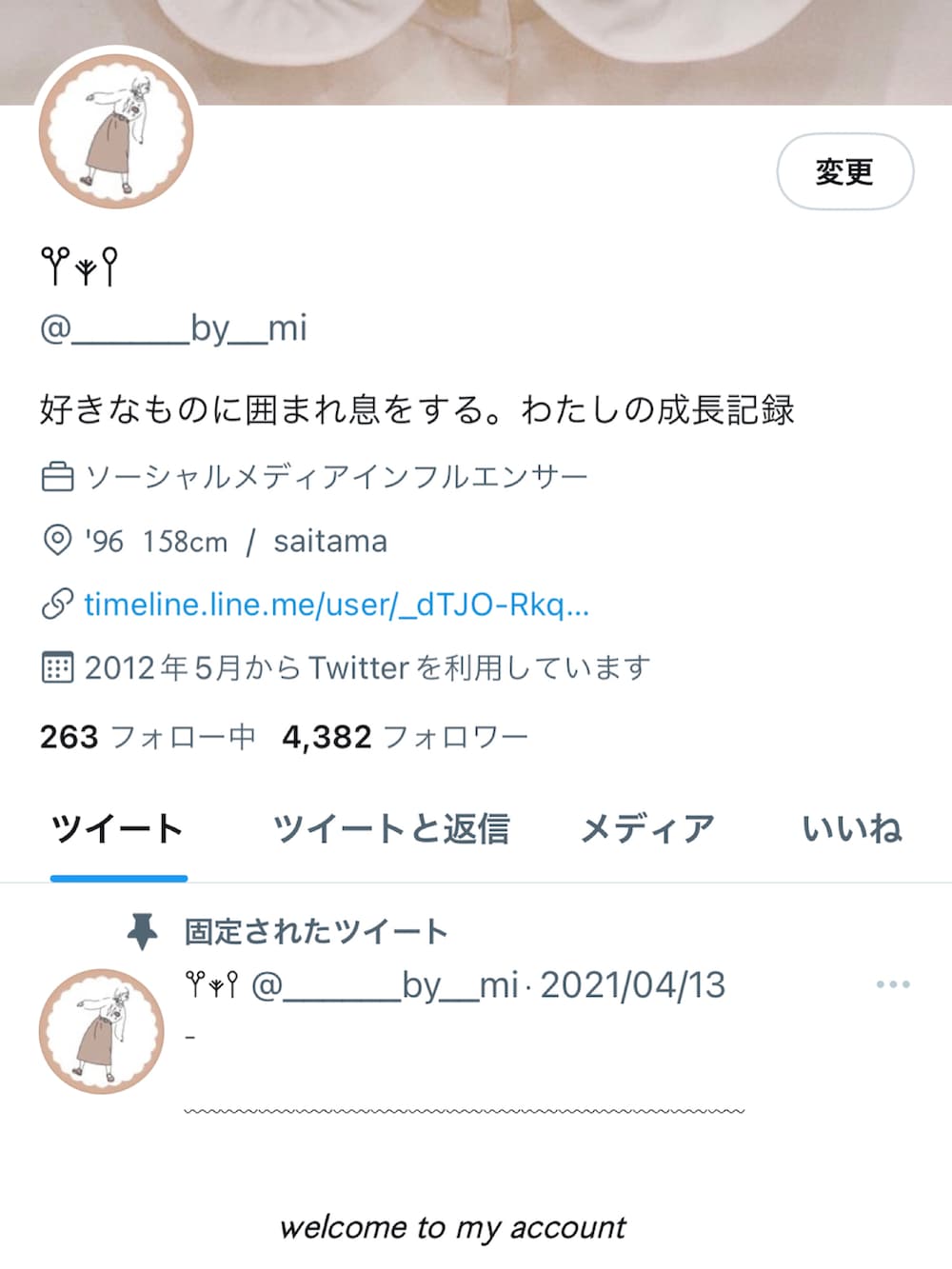Switch to the いいね tab

[x=851, y=829]
